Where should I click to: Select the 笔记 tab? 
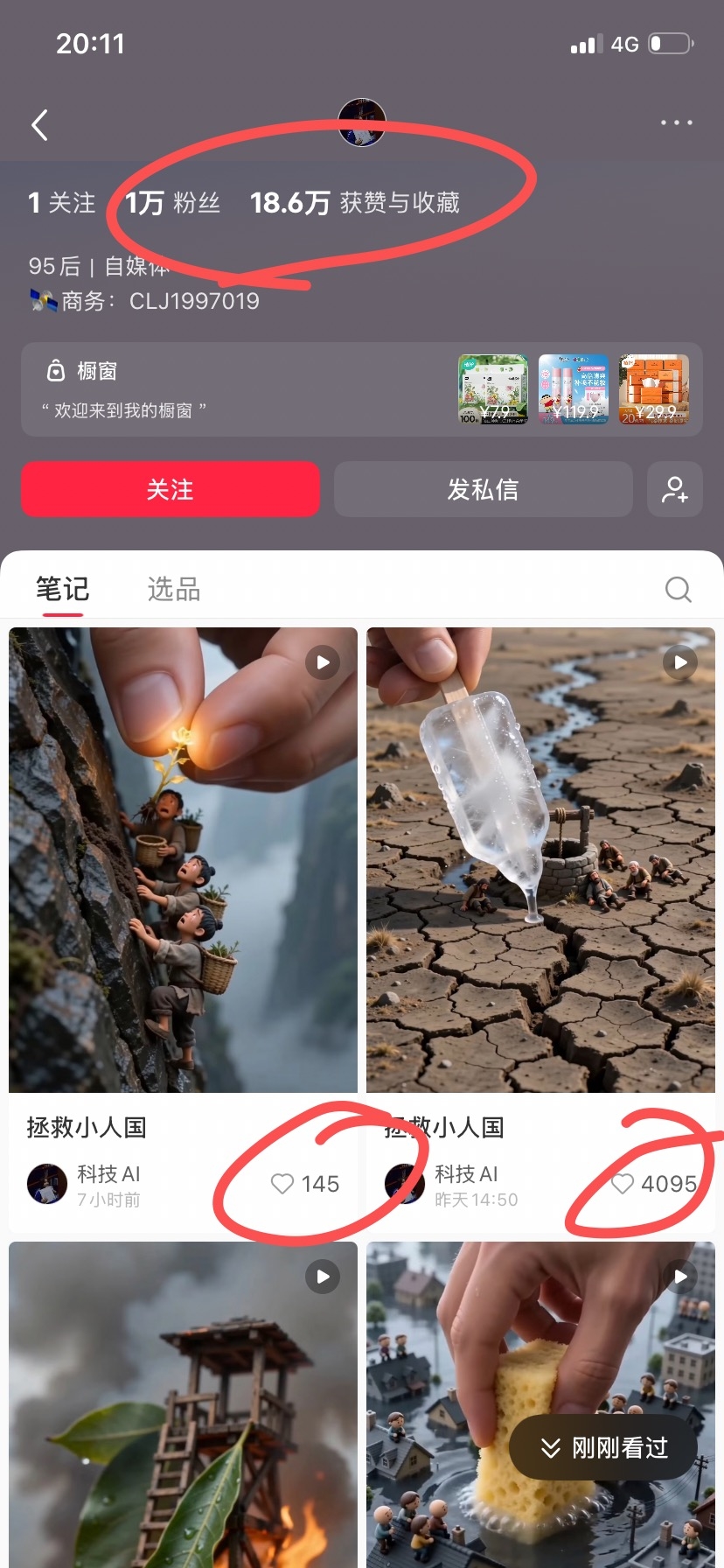pyautogui.click(x=62, y=589)
